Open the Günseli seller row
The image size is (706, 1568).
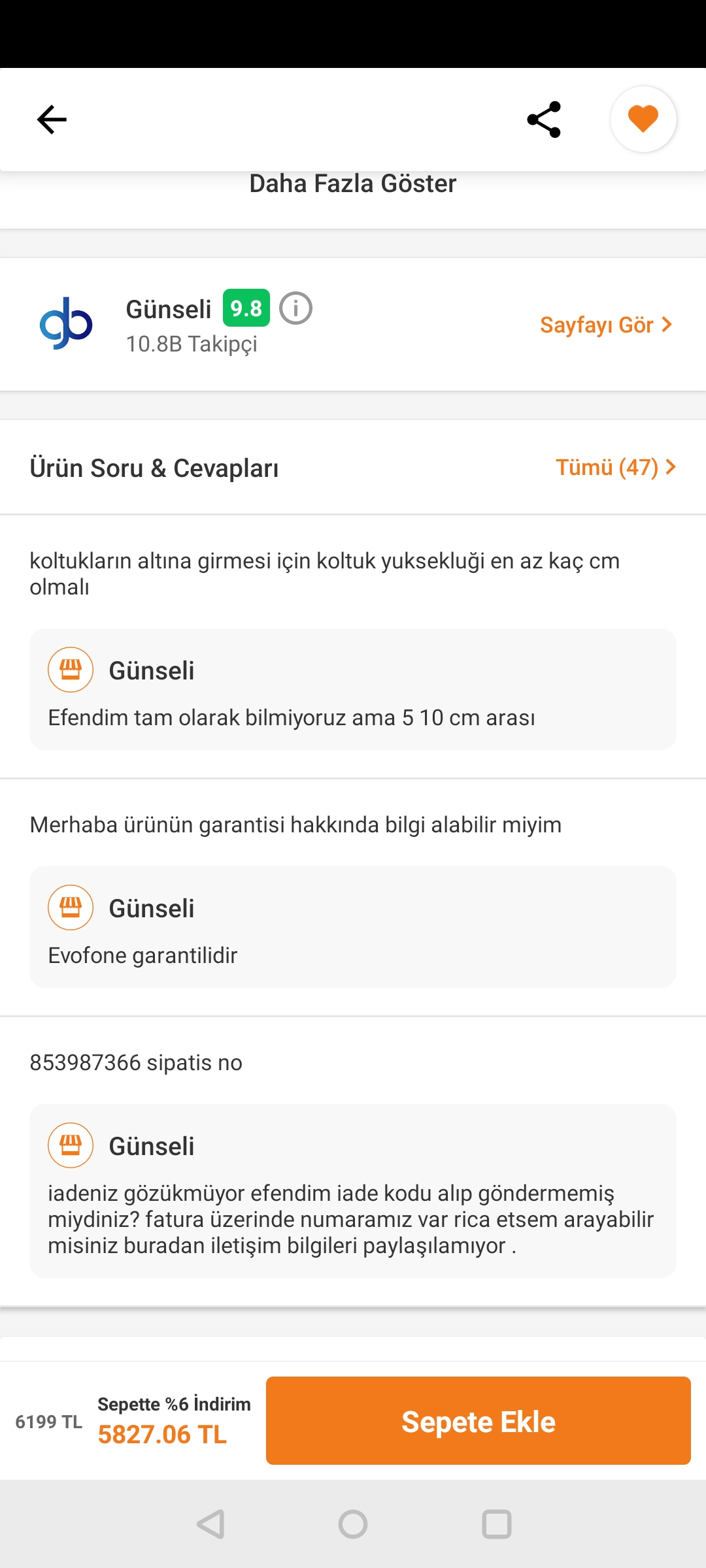point(353,325)
